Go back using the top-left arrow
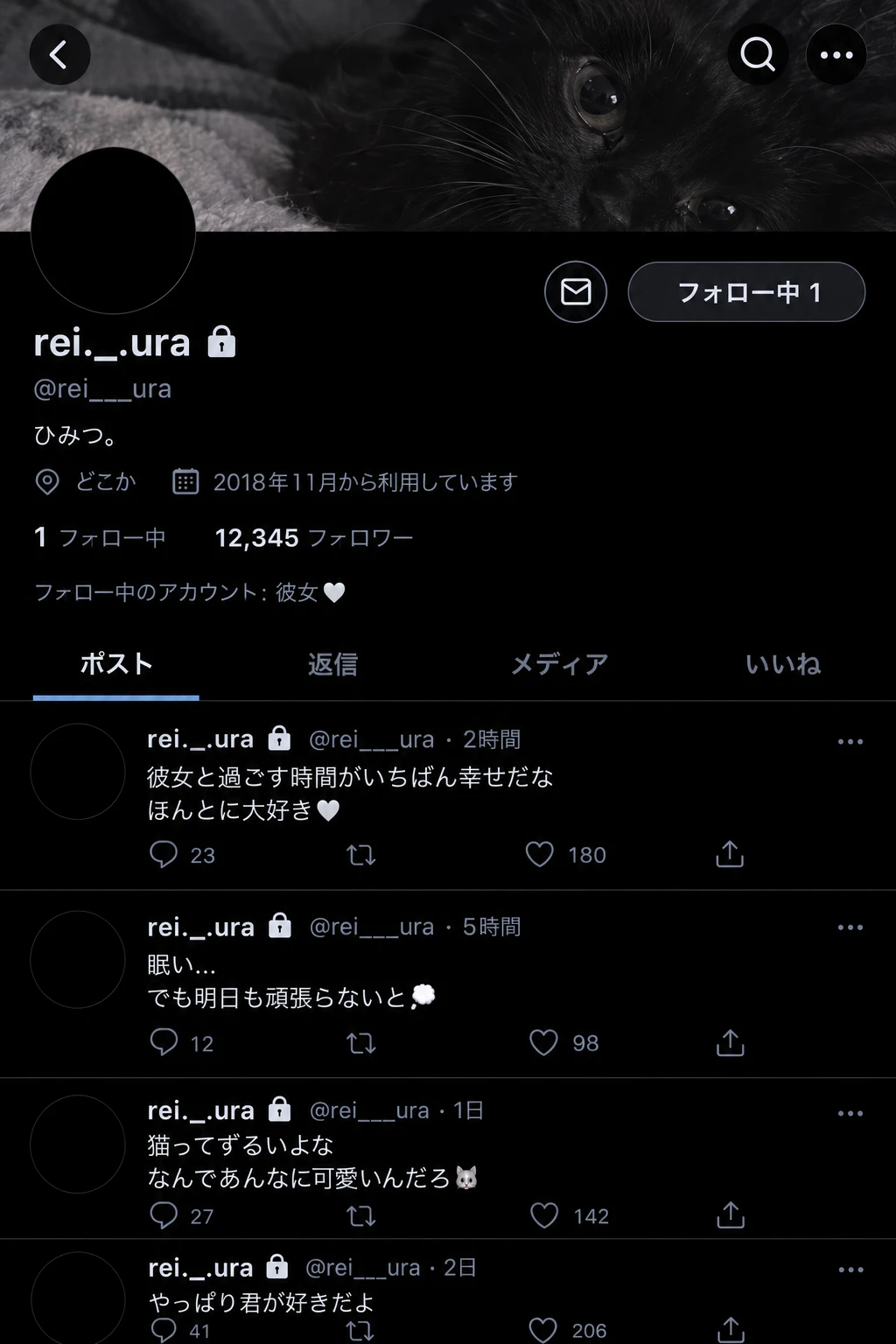Viewport: 896px width, 1344px height. [x=59, y=55]
